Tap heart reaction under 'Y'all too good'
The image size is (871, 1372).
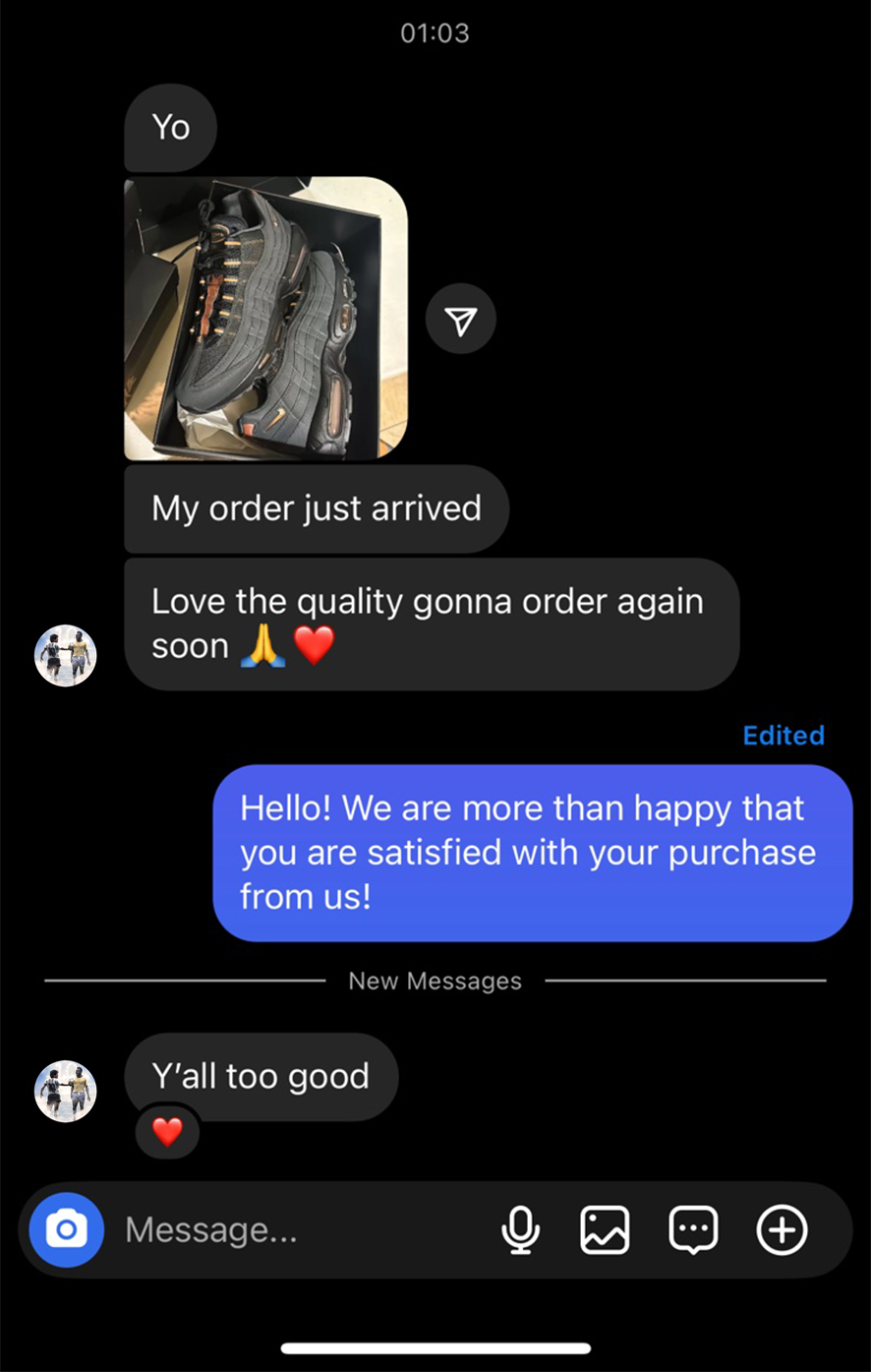coord(167,1132)
